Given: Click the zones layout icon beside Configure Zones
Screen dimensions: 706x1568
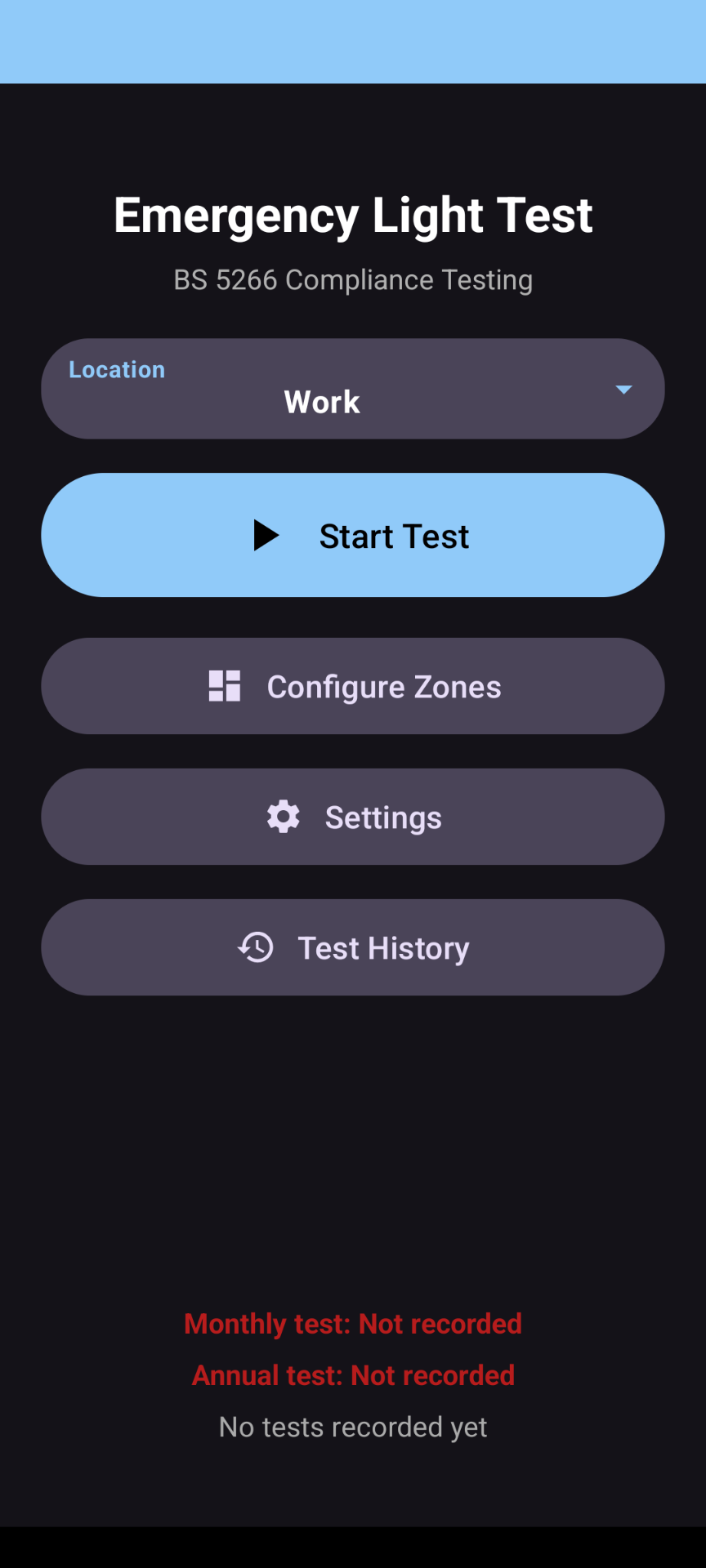Looking at the screenshot, I should pos(224,686).
